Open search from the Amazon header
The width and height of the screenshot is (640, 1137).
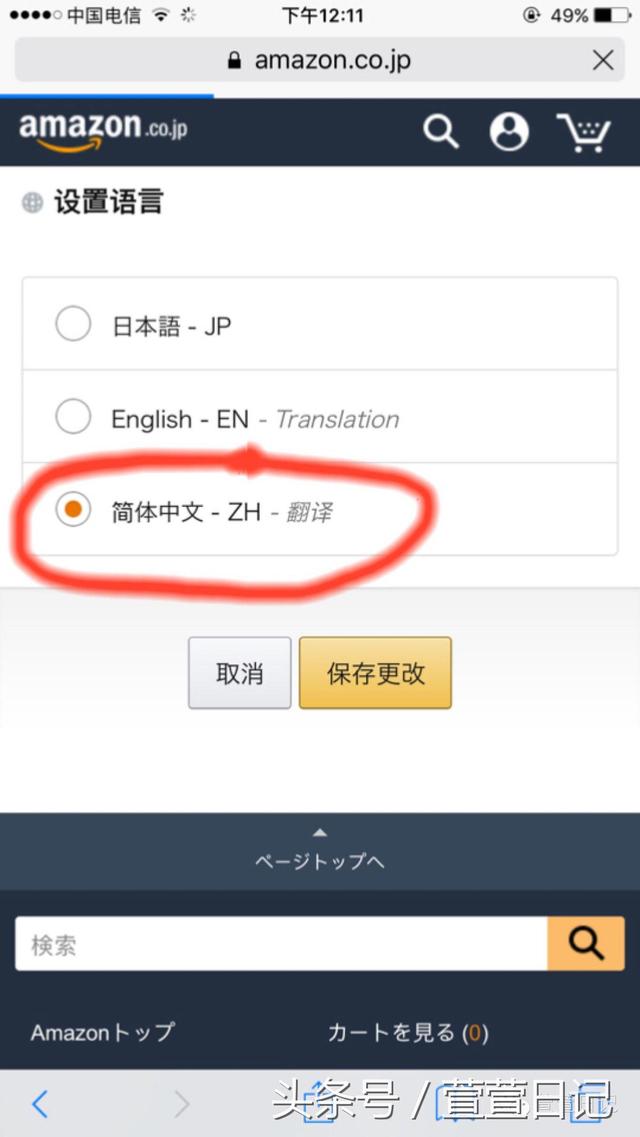pyautogui.click(x=441, y=133)
